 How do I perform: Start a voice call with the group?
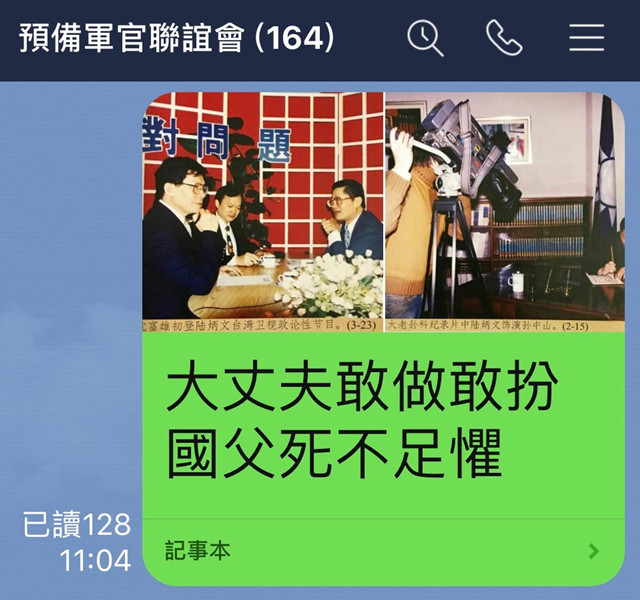coord(504,38)
